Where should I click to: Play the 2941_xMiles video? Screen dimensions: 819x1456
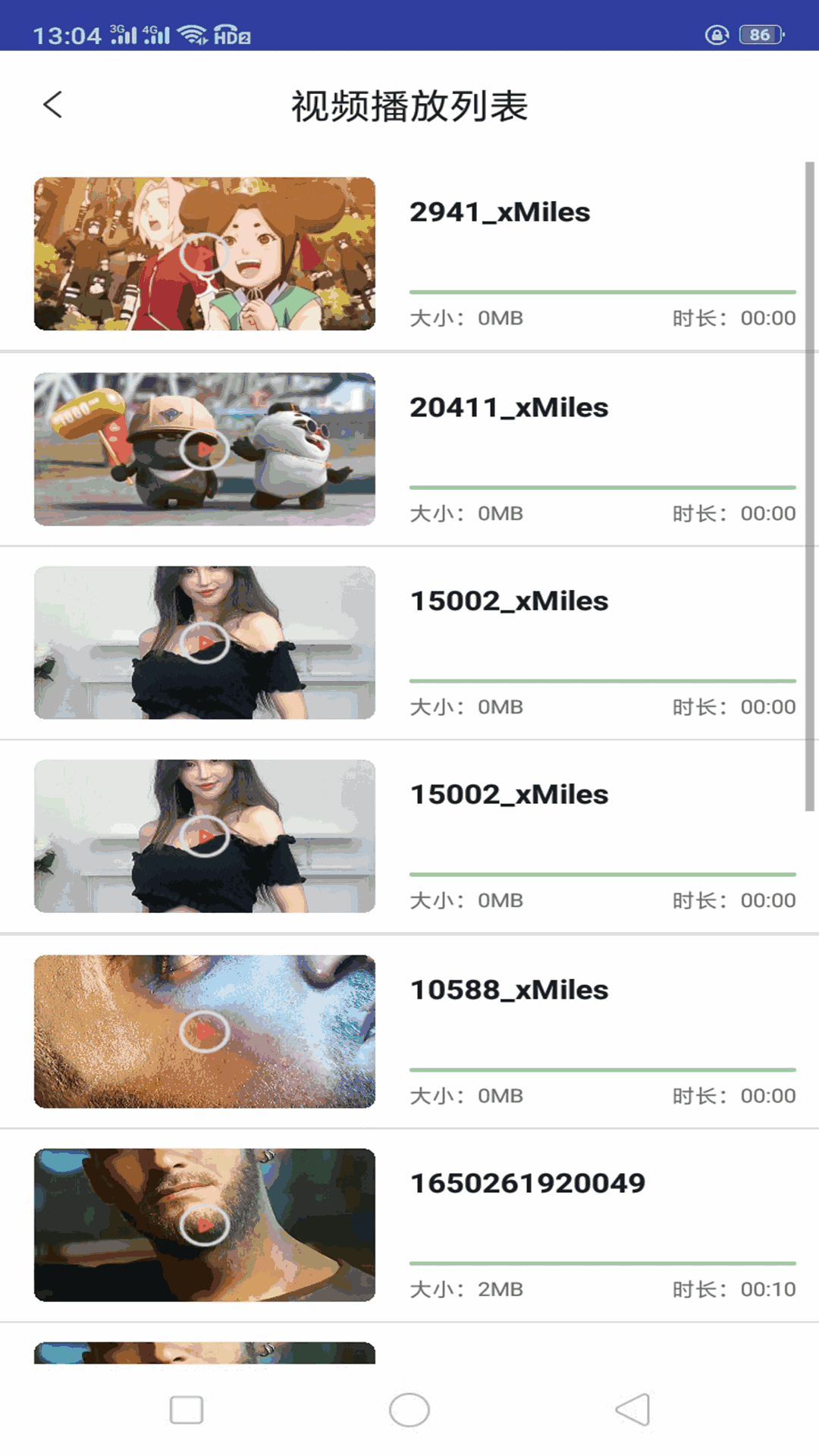tap(204, 254)
